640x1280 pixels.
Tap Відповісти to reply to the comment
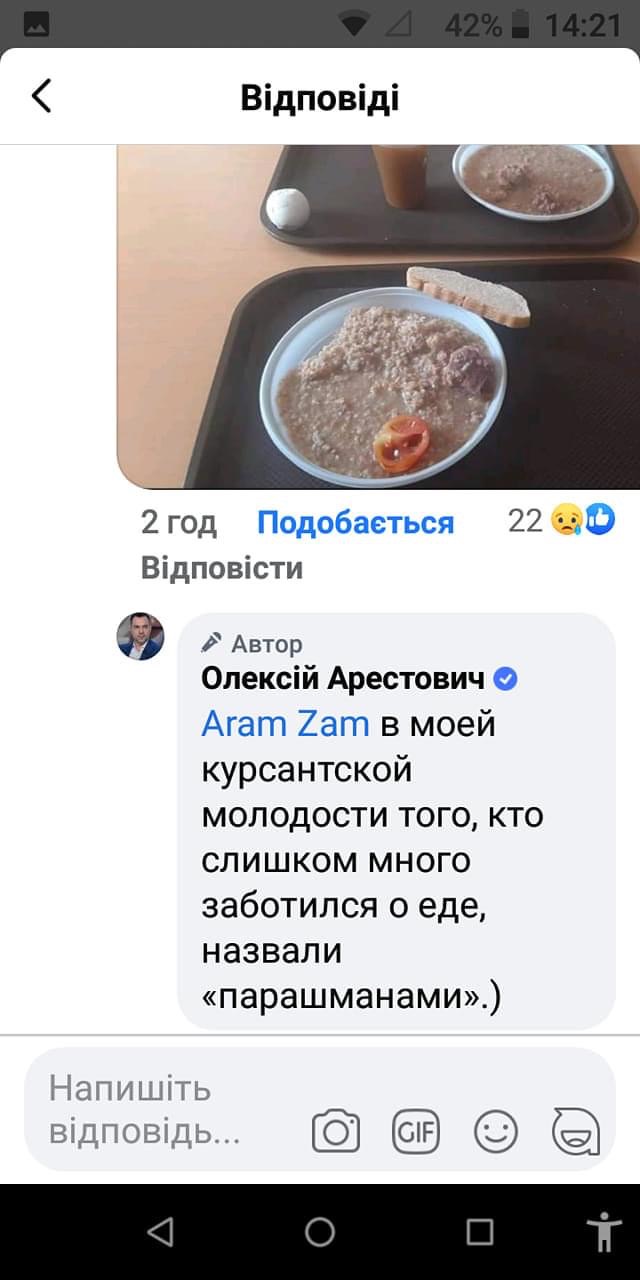coord(221,568)
